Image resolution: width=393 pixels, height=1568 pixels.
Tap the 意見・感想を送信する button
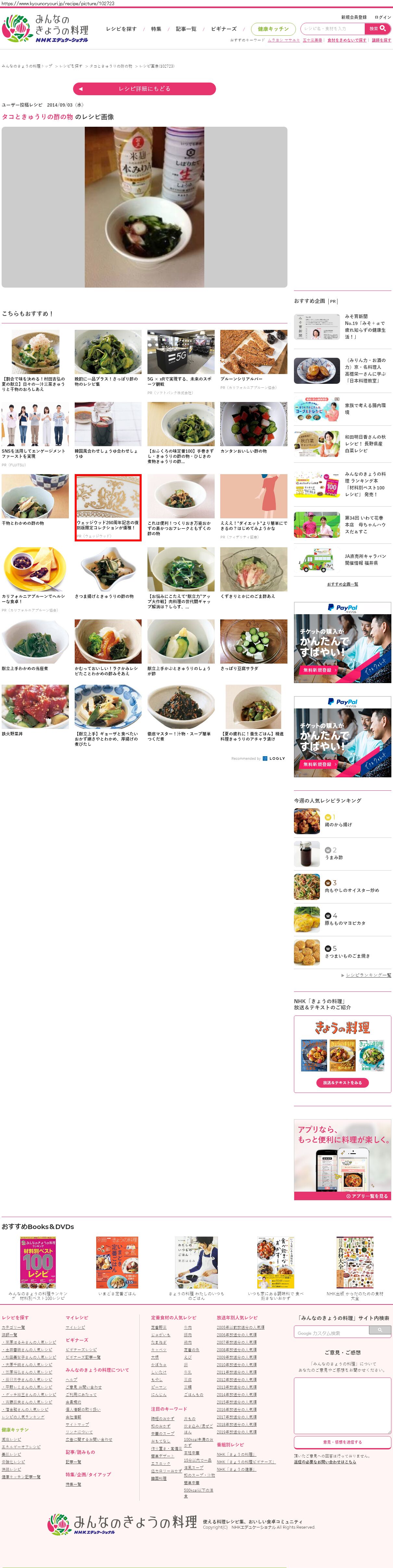click(x=343, y=1442)
